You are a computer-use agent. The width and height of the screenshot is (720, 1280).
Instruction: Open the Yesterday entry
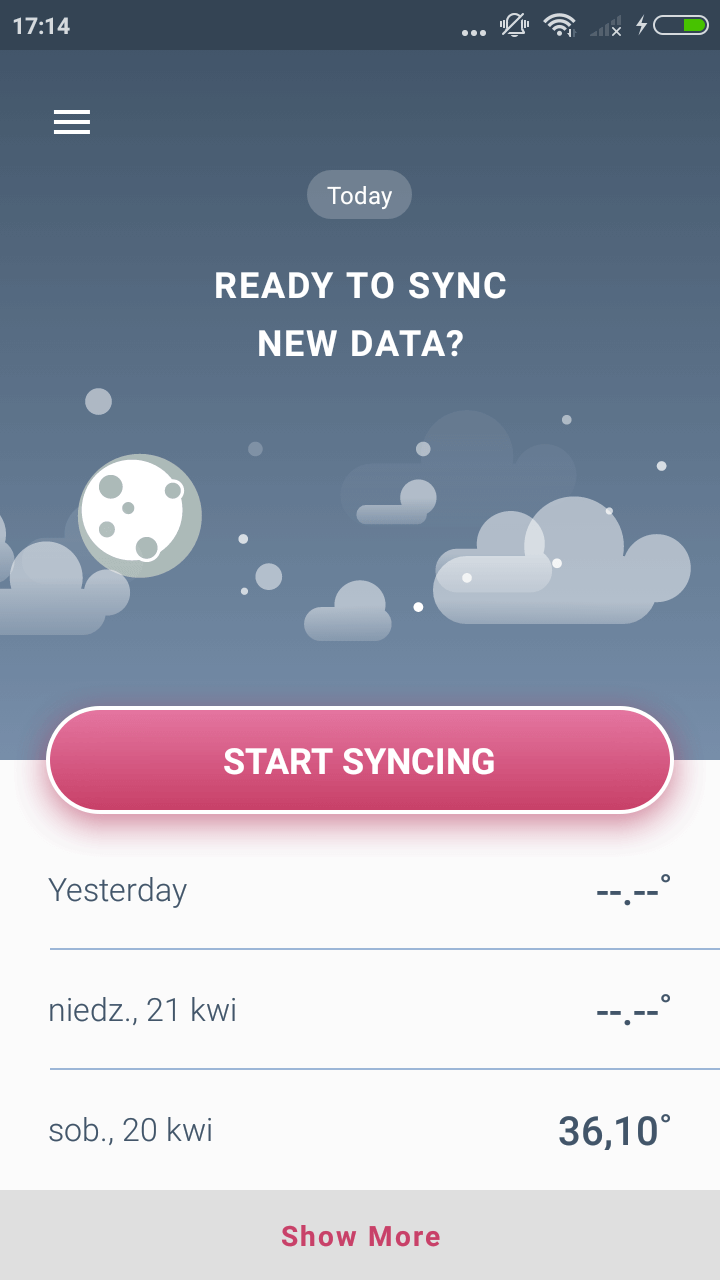[360, 890]
